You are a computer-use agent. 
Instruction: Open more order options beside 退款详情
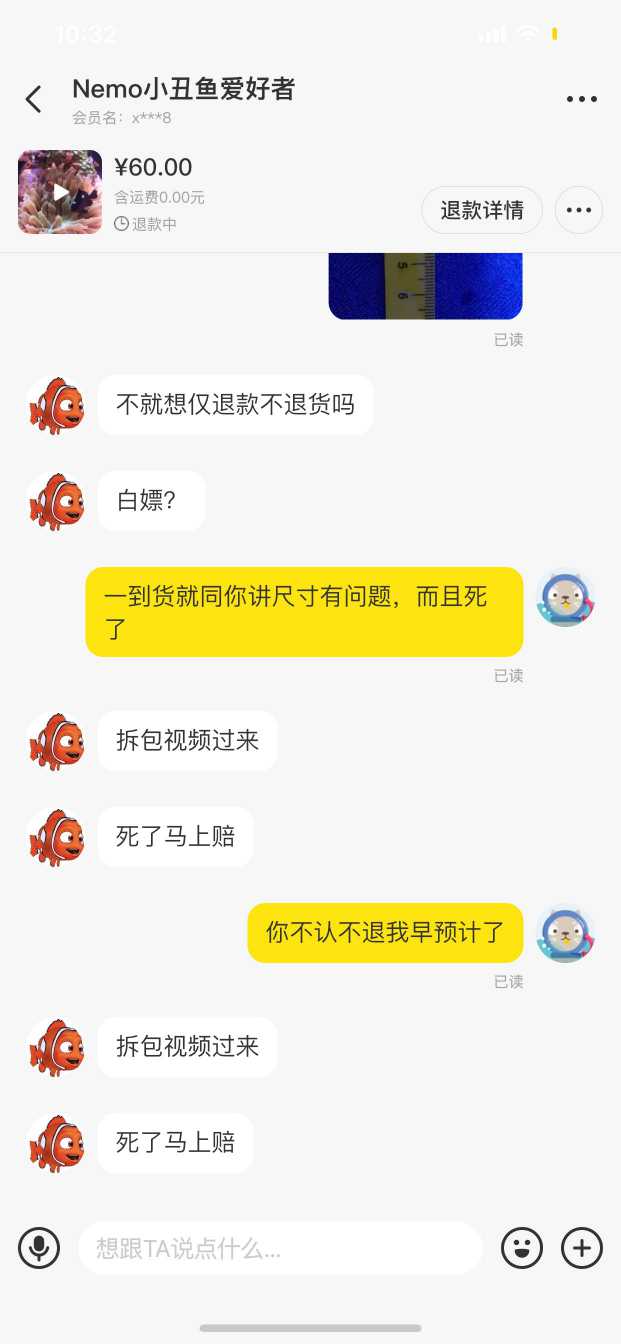pyautogui.click(x=579, y=210)
